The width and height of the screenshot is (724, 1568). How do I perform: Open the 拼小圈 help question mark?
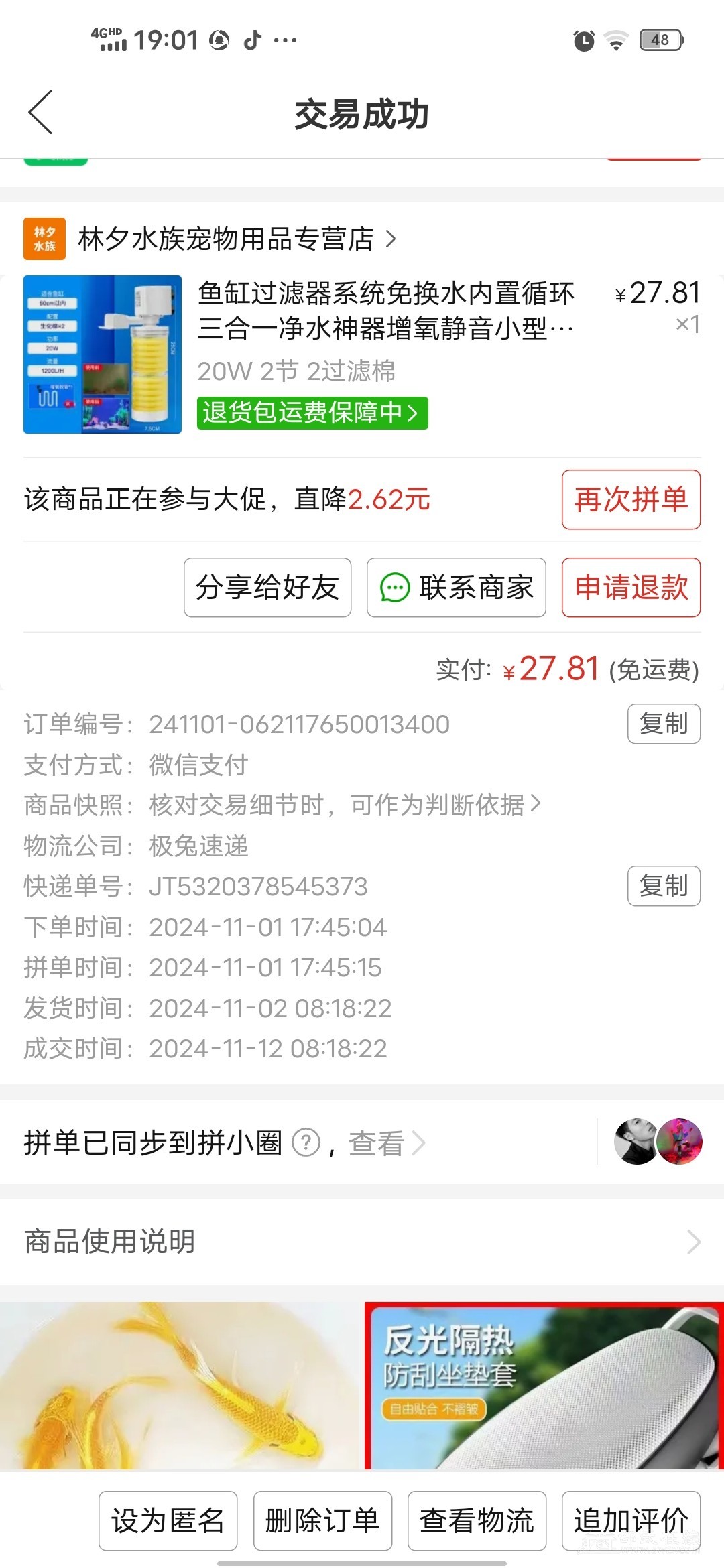pos(306,1142)
